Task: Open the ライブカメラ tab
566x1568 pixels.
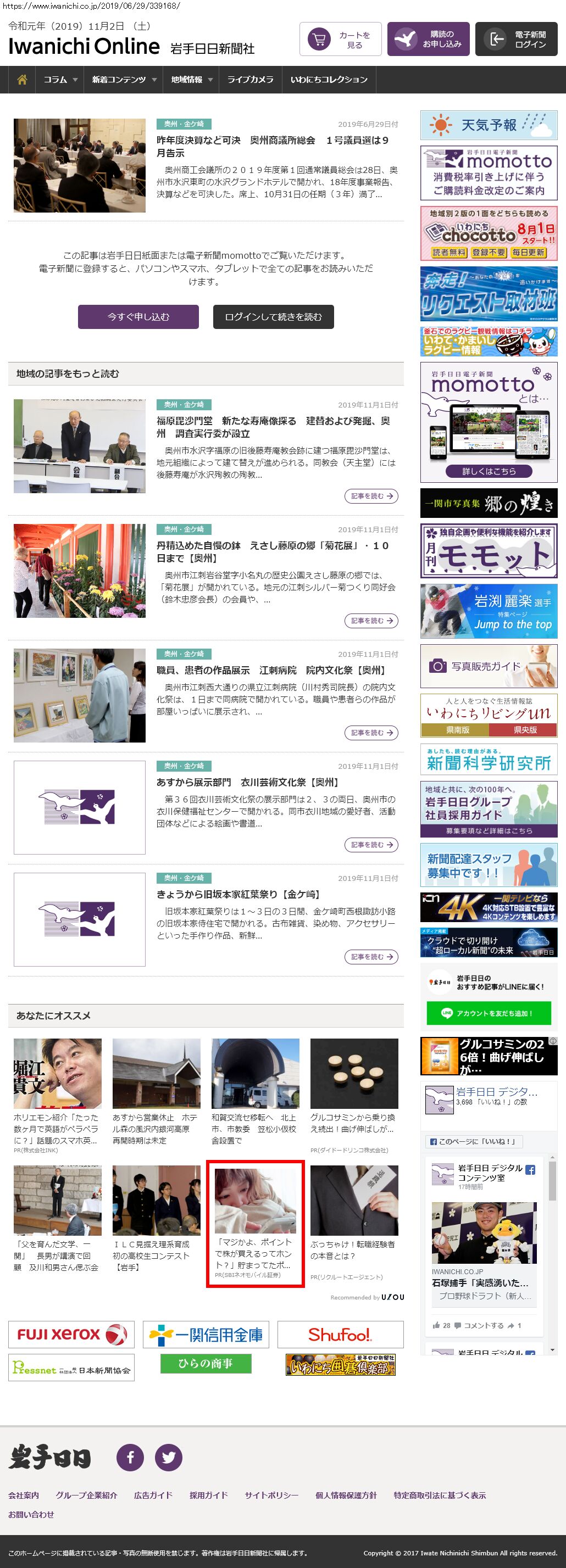Action: [x=250, y=80]
